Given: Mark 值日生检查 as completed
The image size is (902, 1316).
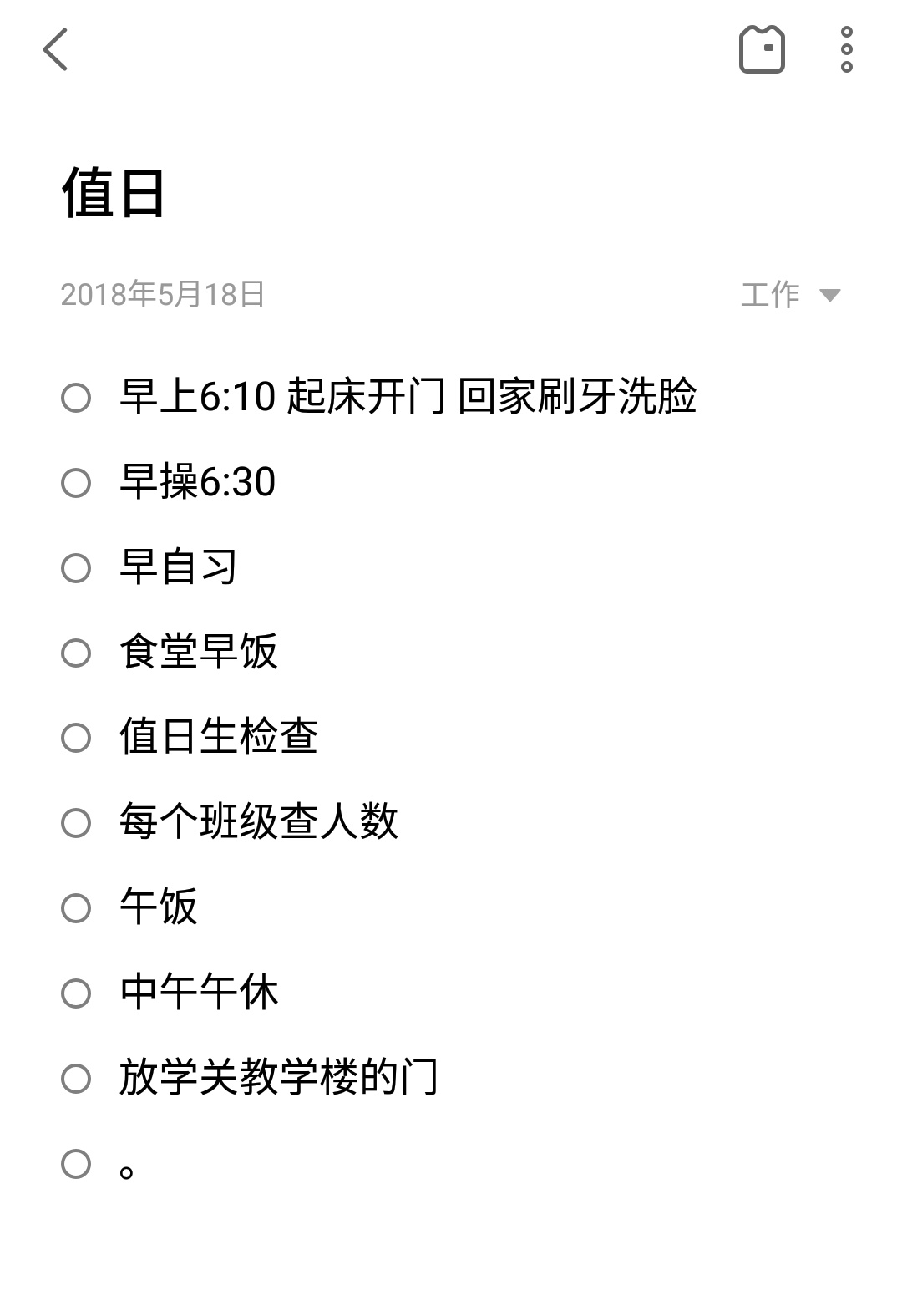Looking at the screenshot, I should [x=76, y=738].
